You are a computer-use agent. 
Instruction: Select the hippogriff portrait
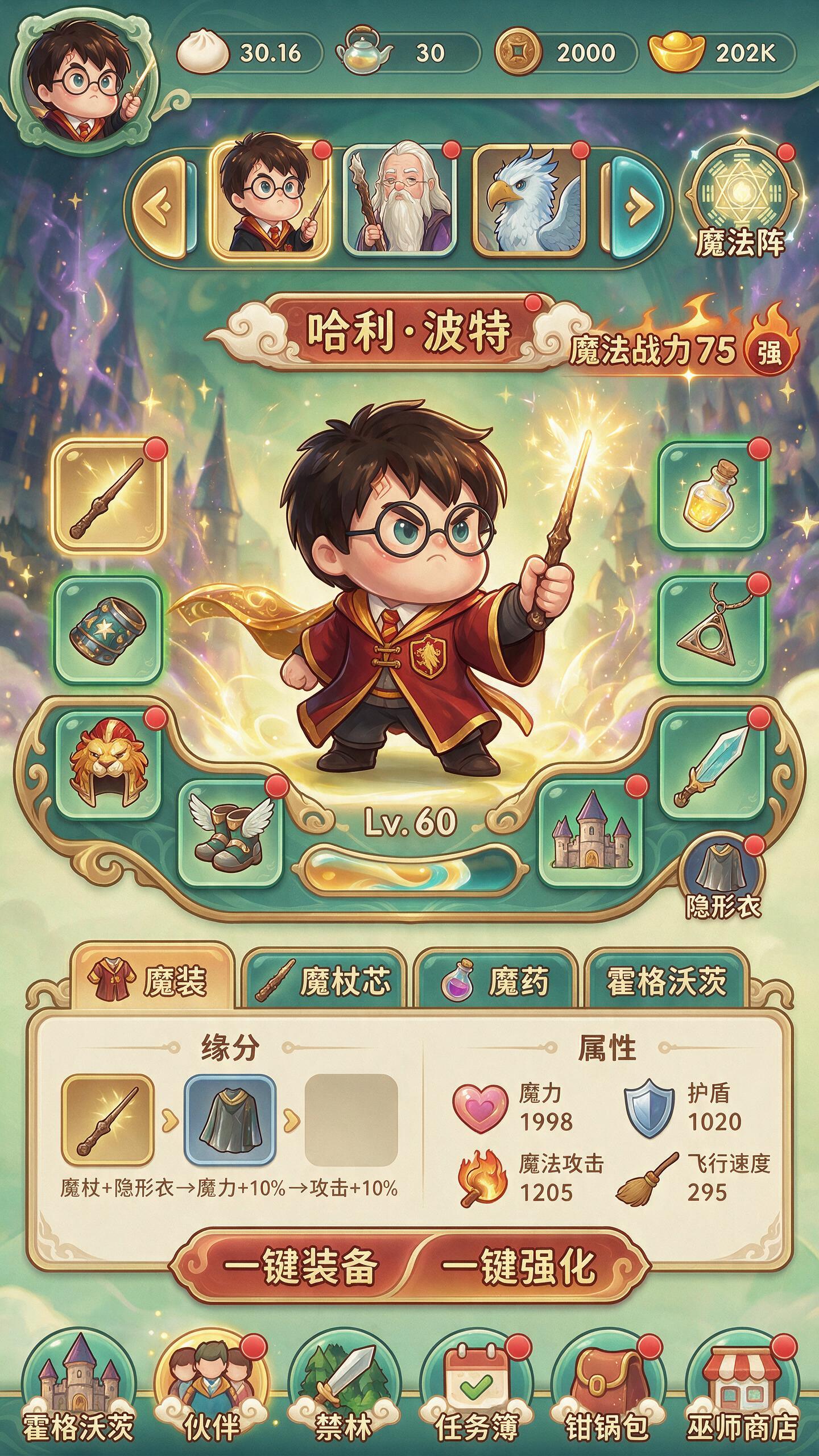click(x=529, y=198)
